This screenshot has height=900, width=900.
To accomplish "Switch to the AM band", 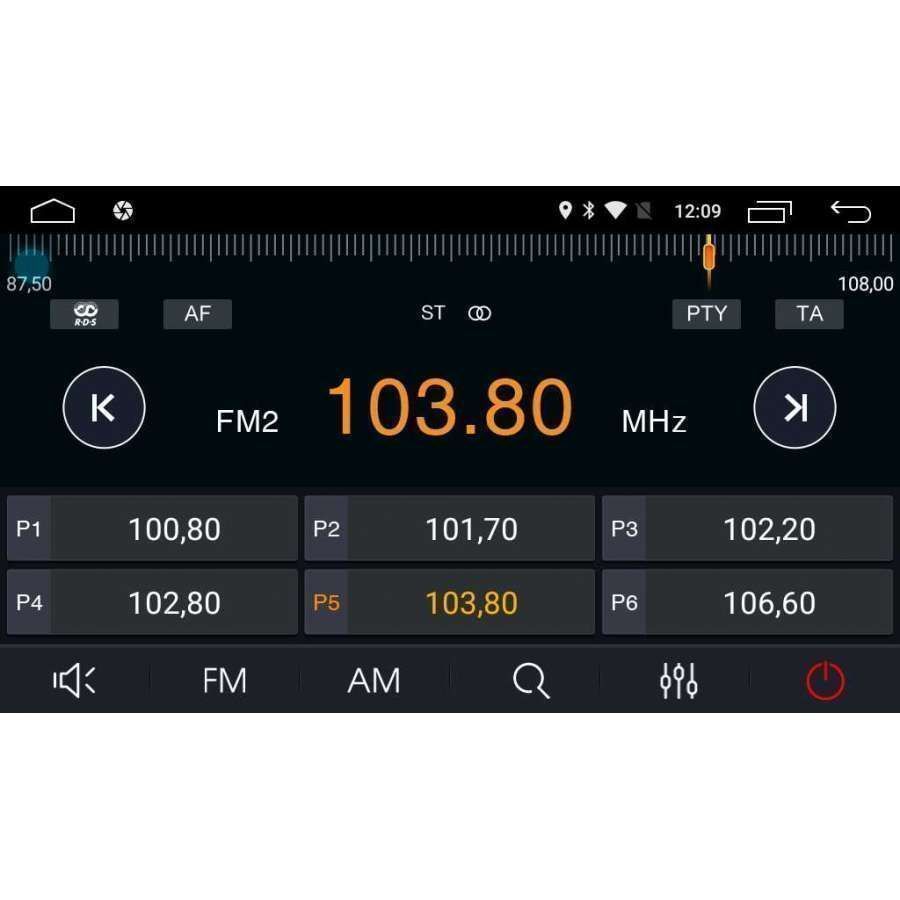I will tap(374, 681).
